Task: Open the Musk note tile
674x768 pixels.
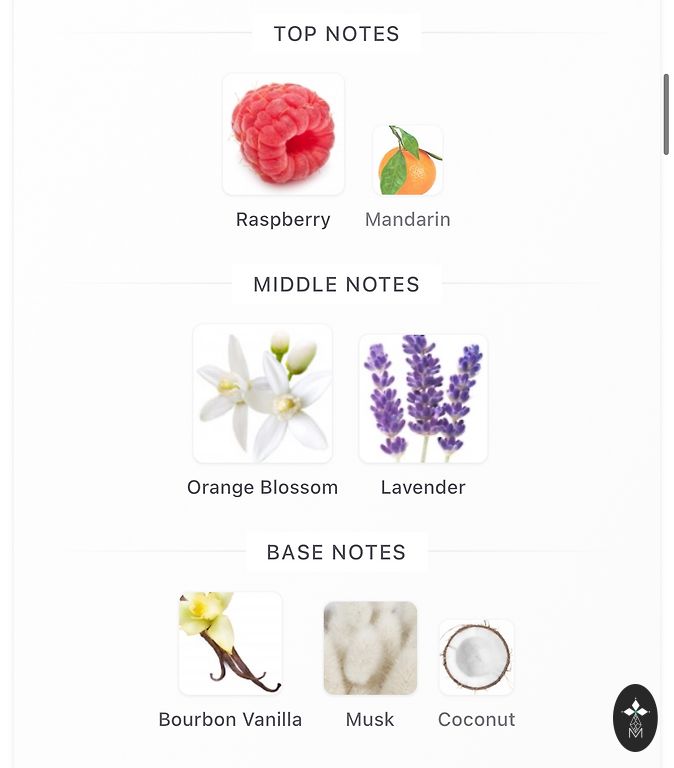Action: pos(370,648)
